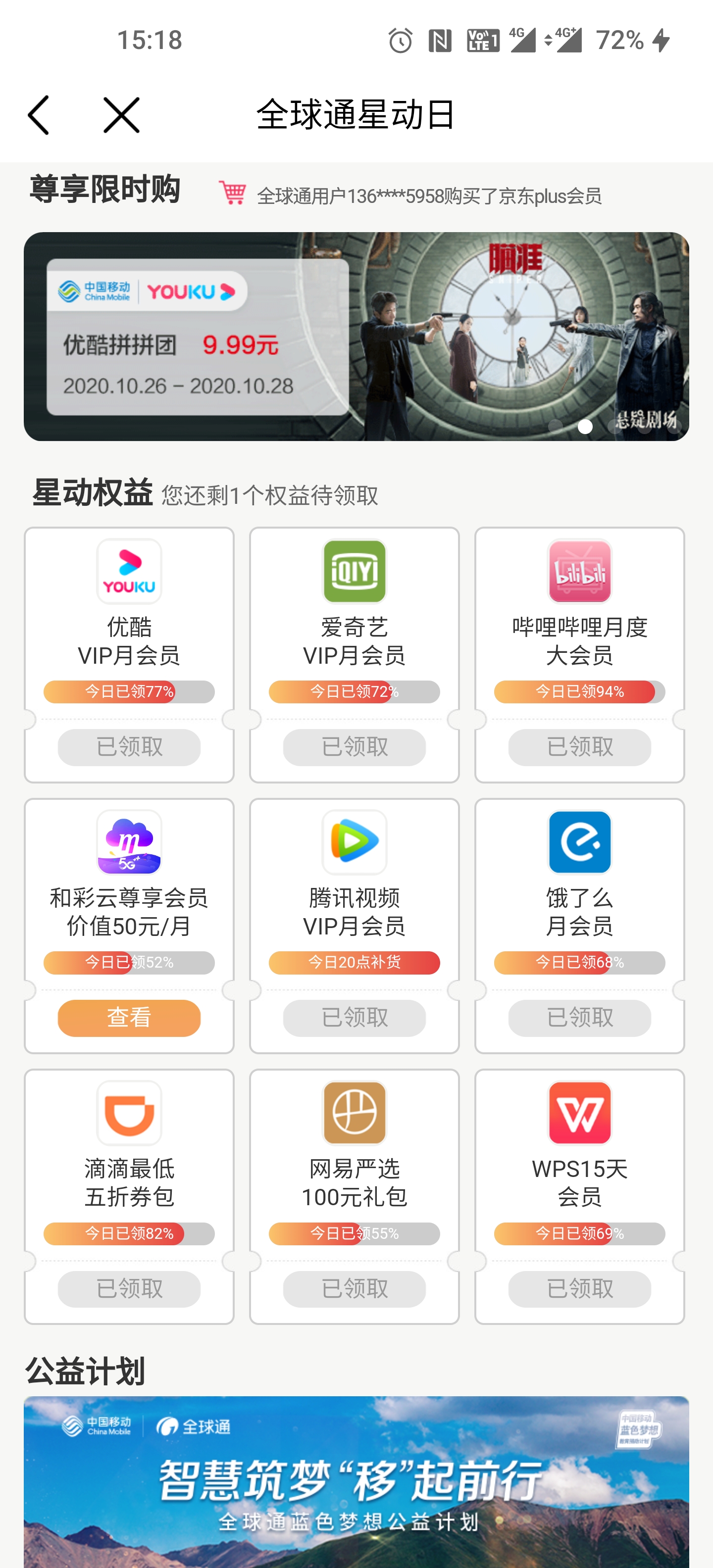Open the 优酷 VIP月会员 card
The width and height of the screenshot is (713, 1568).
pyautogui.click(x=129, y=615)
